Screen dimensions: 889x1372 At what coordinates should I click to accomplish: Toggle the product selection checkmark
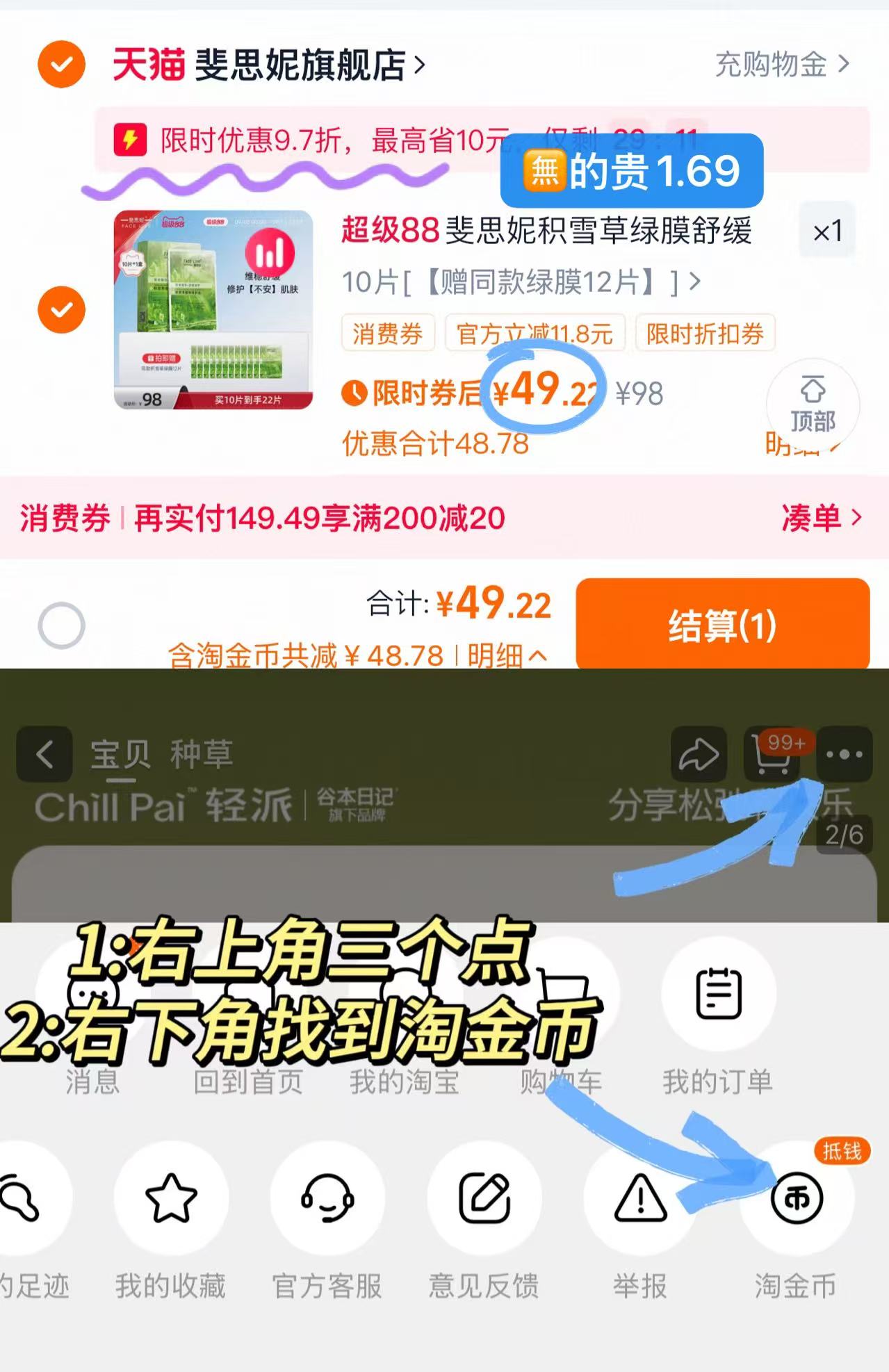tap(61, 308)
